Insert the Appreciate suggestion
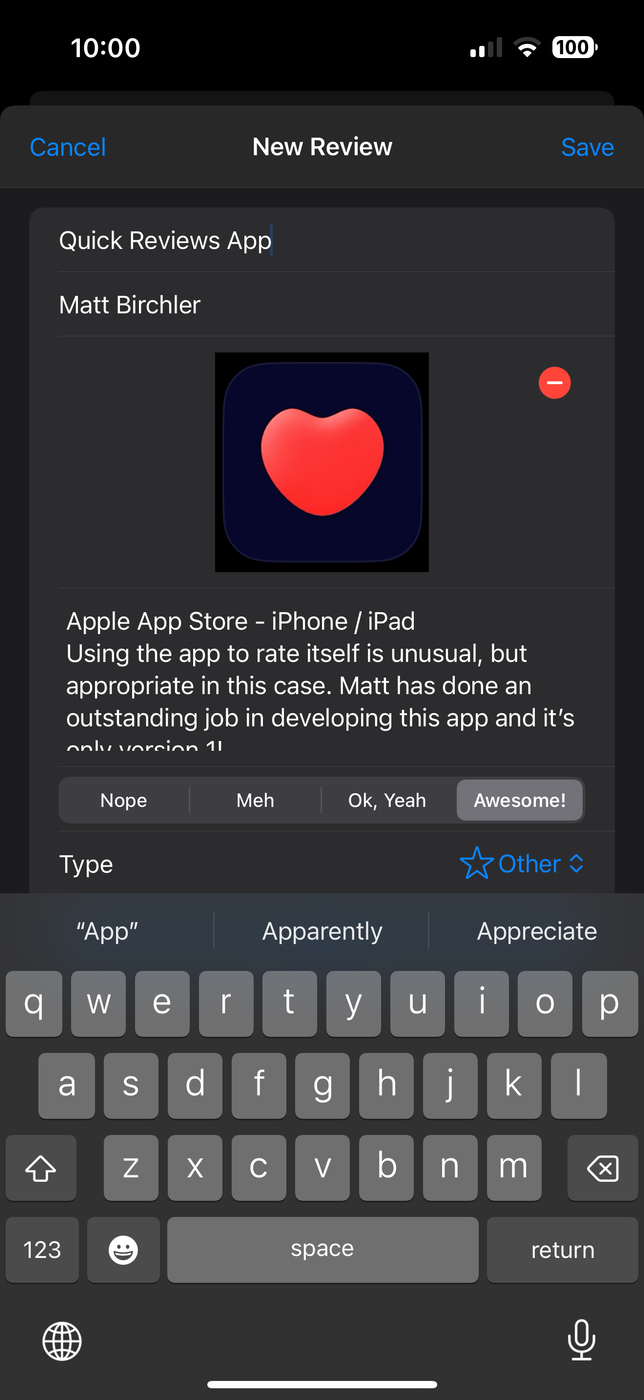Viewport: 644px width, 1400px height. 536,931
